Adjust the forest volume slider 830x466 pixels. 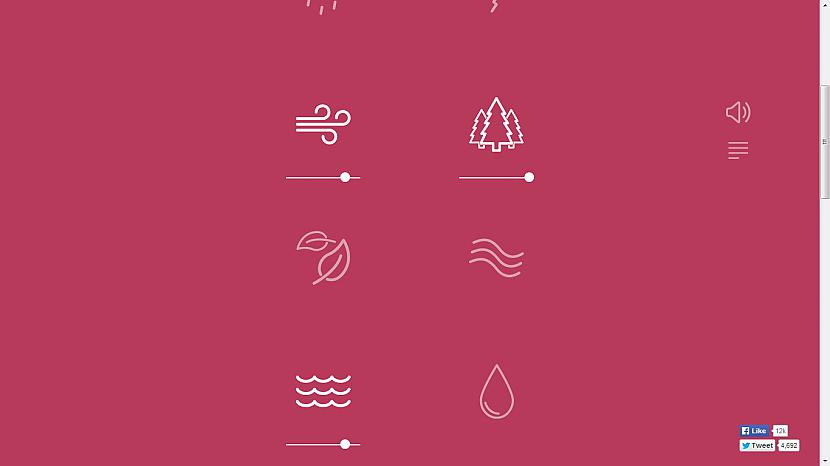click(529, 177)
